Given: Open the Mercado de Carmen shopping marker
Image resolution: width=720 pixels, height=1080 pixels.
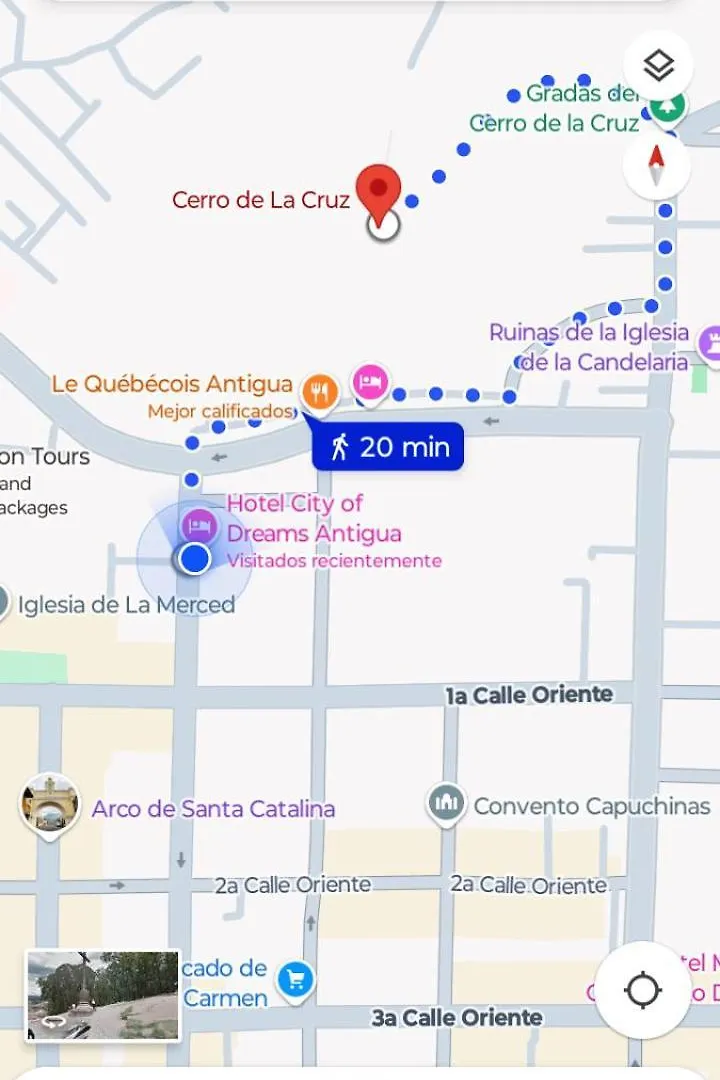Looking at the screenshot, I should click(x=295, y=980).
